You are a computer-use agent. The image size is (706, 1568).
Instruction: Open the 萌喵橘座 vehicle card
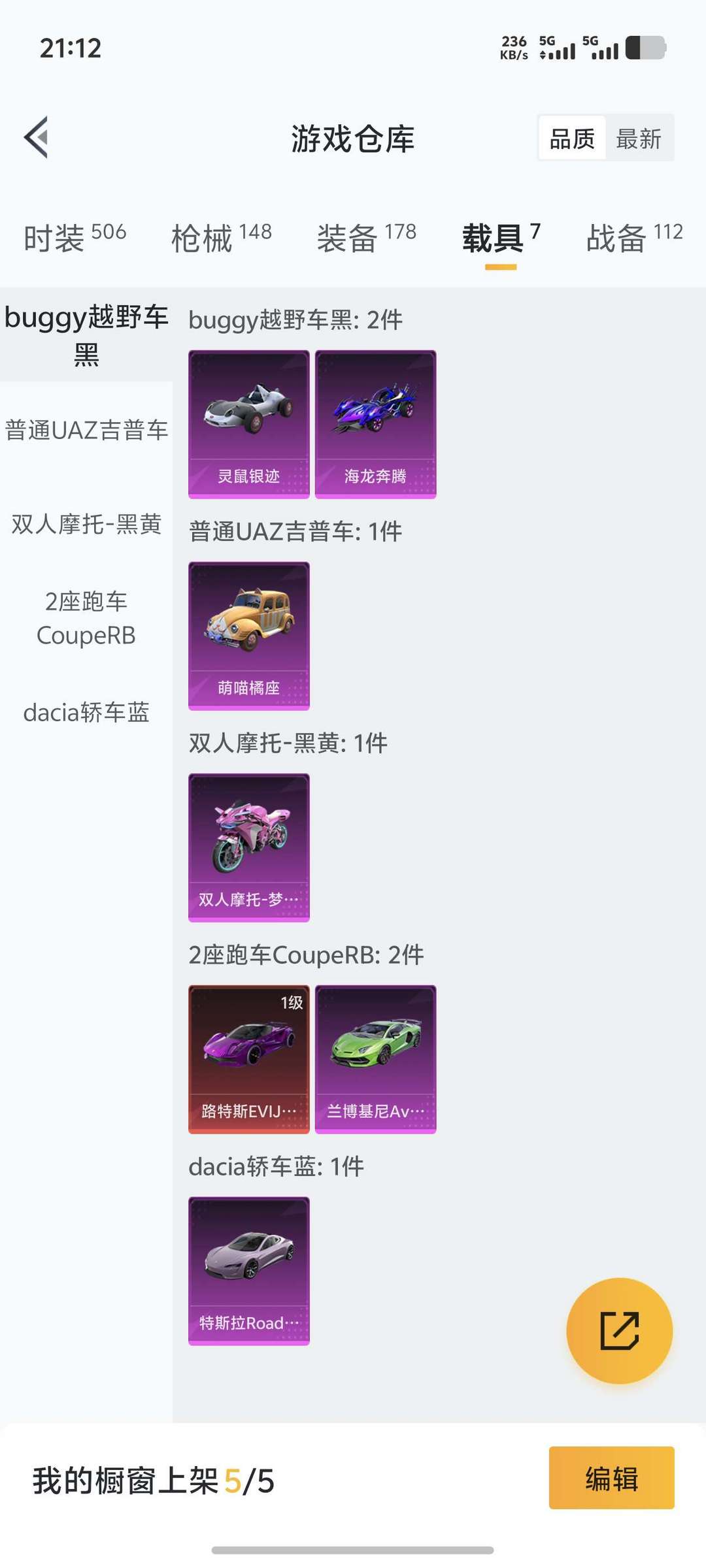(x=248, y=636)
